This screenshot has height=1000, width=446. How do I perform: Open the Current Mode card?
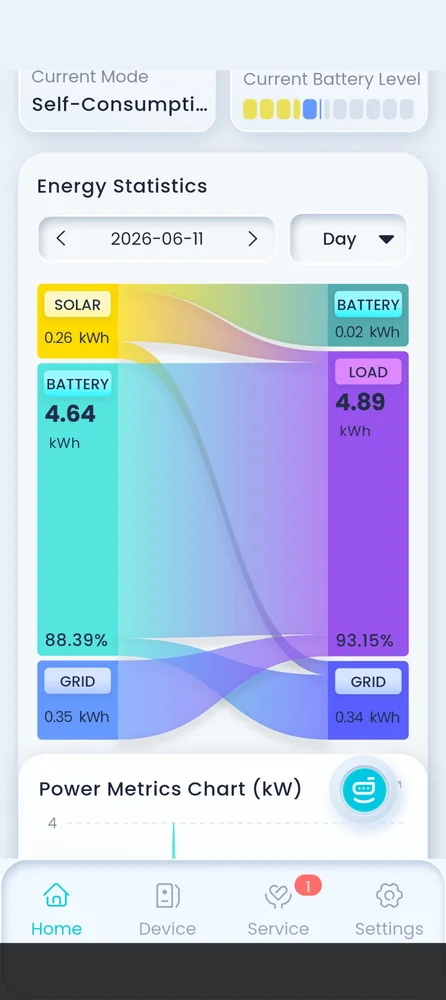click(x=117, y=100)
